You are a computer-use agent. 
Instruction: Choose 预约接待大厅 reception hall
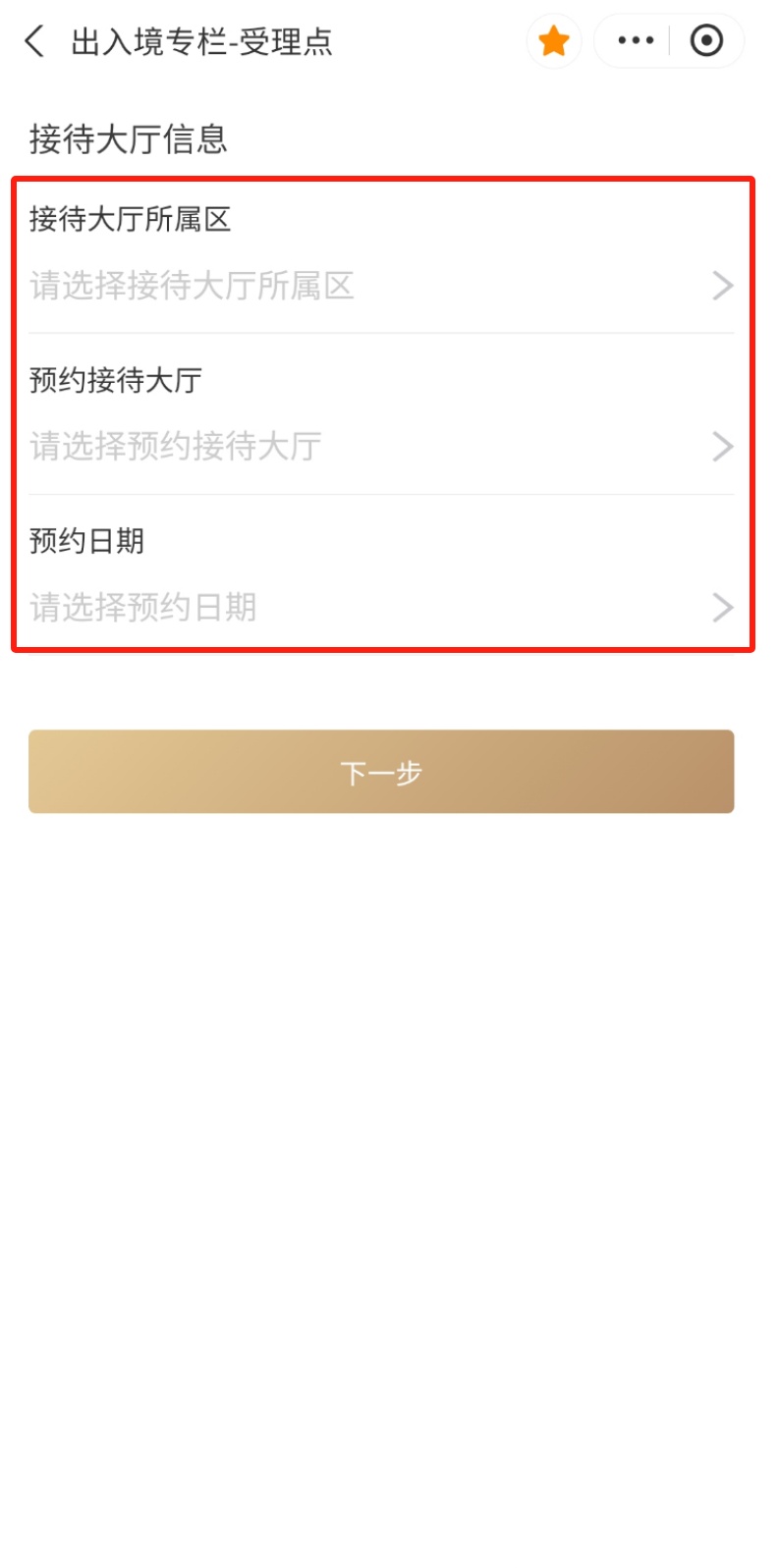point(381,447)
